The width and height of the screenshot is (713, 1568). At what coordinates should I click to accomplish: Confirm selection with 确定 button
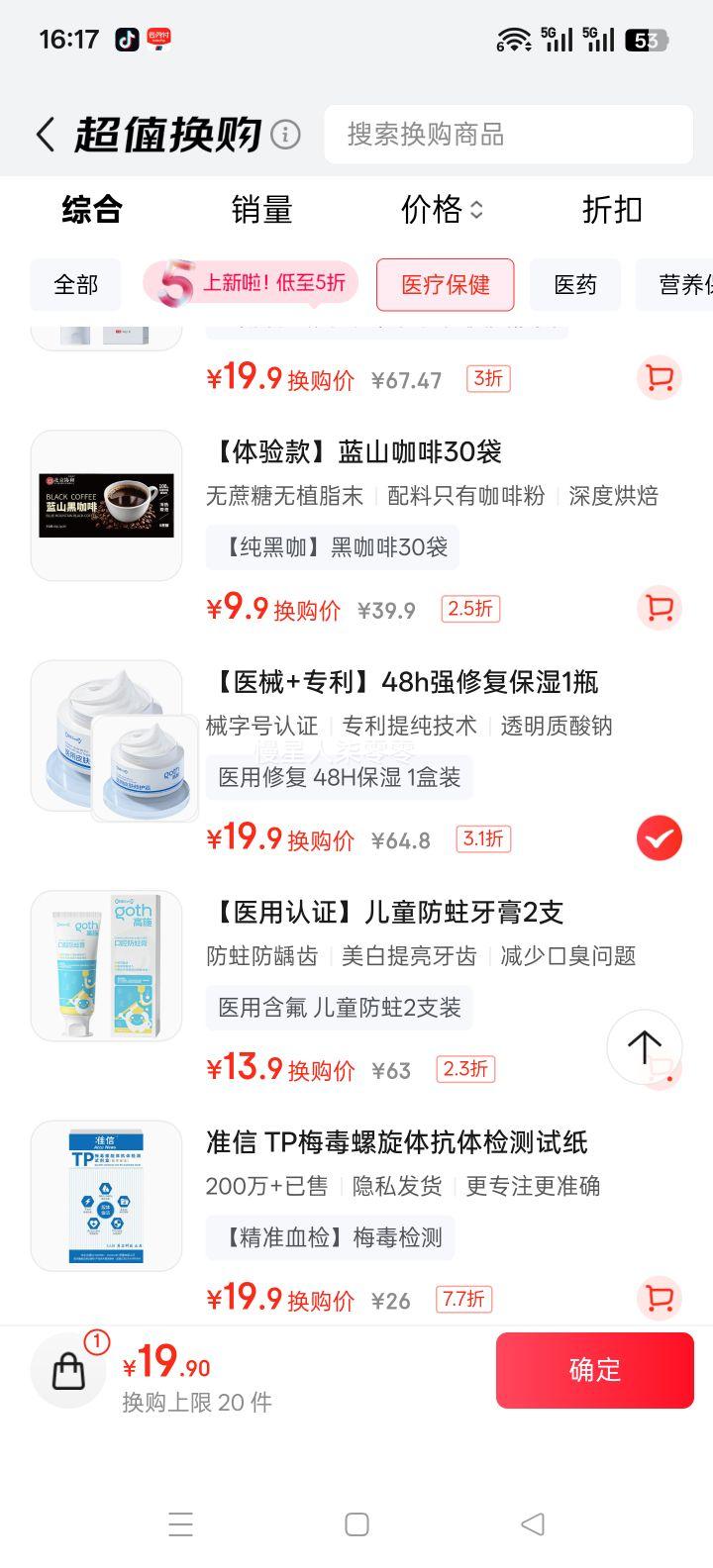pos(594,1370)
